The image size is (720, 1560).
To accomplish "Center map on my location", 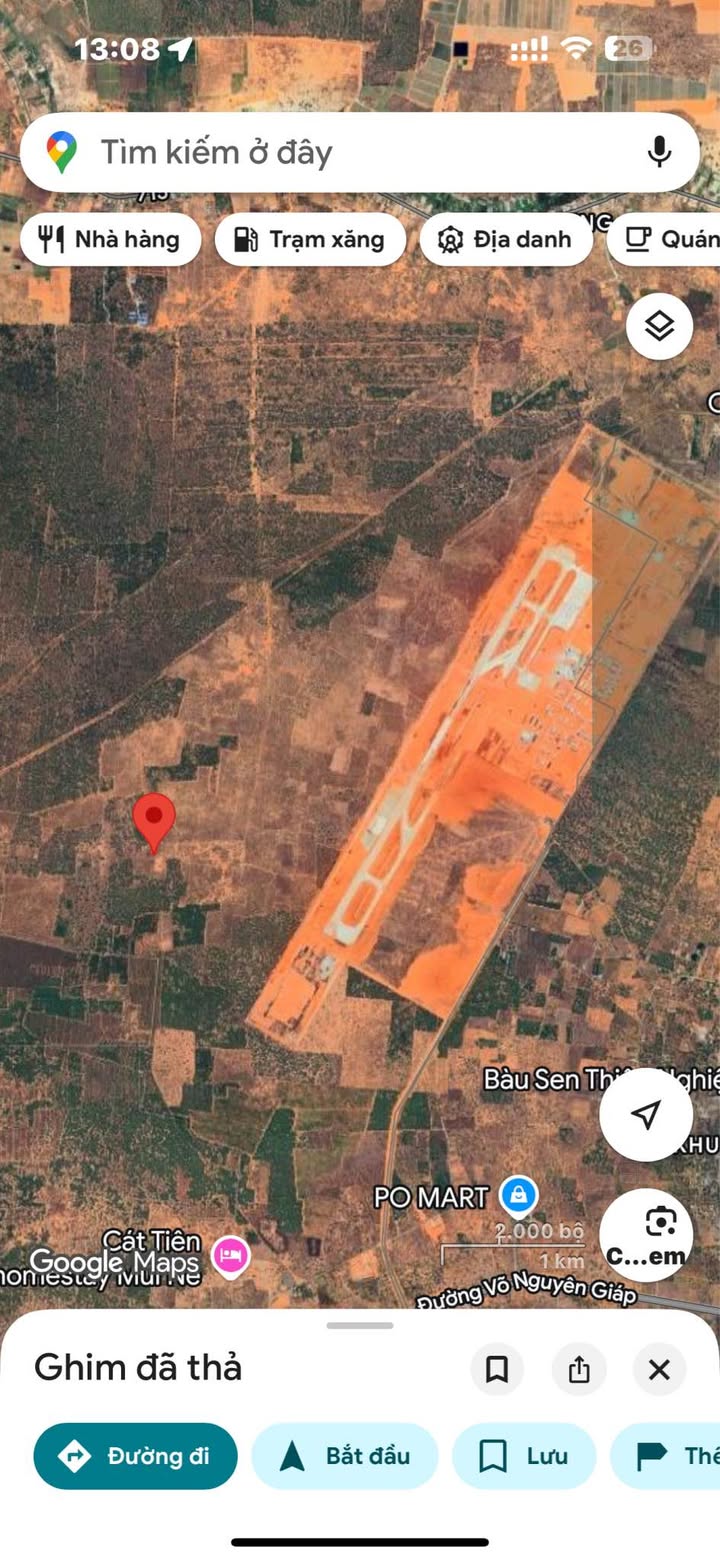I will (646, 1114).
